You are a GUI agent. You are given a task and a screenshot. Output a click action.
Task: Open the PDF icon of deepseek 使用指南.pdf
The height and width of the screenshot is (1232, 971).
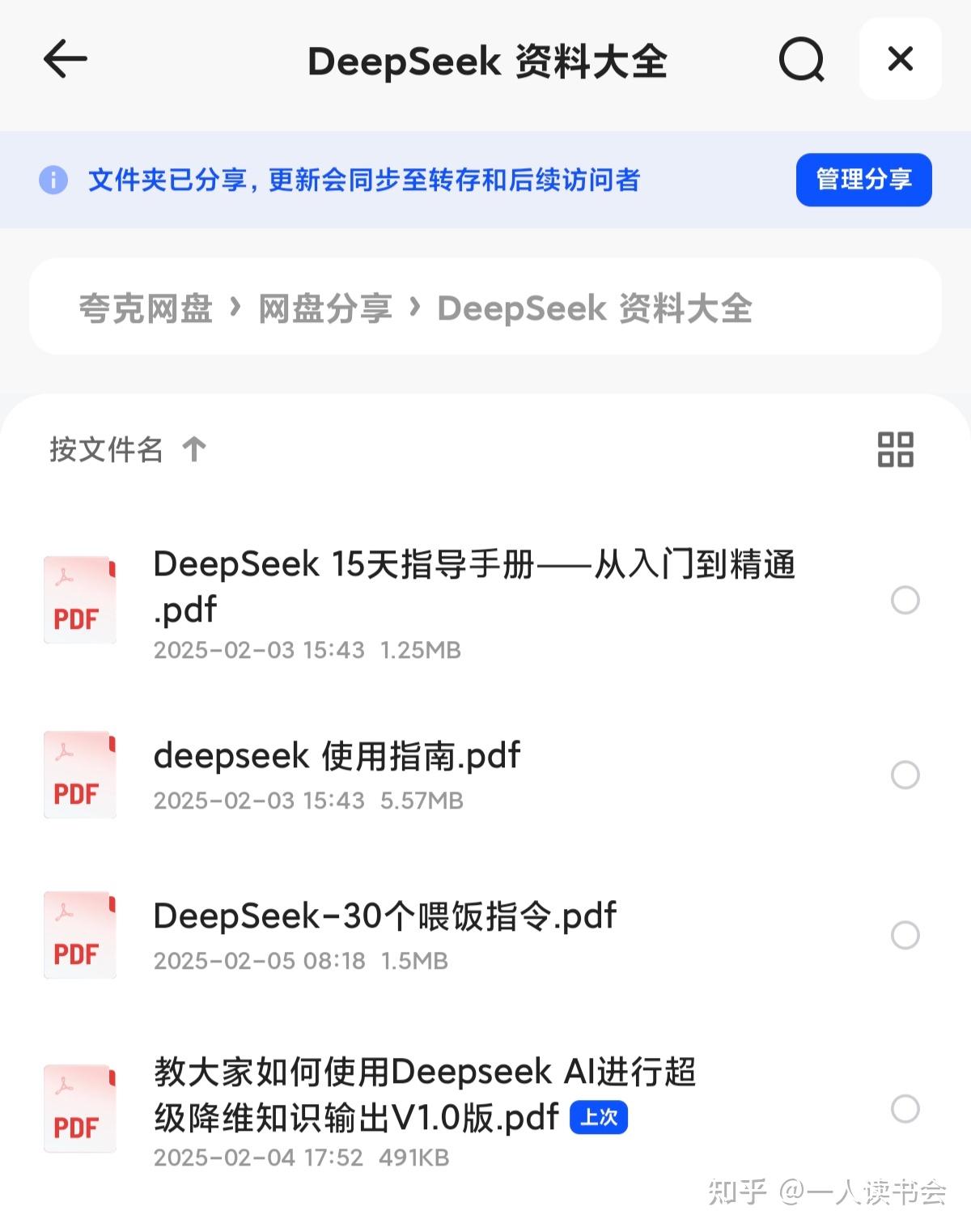(x=79, y=774)
